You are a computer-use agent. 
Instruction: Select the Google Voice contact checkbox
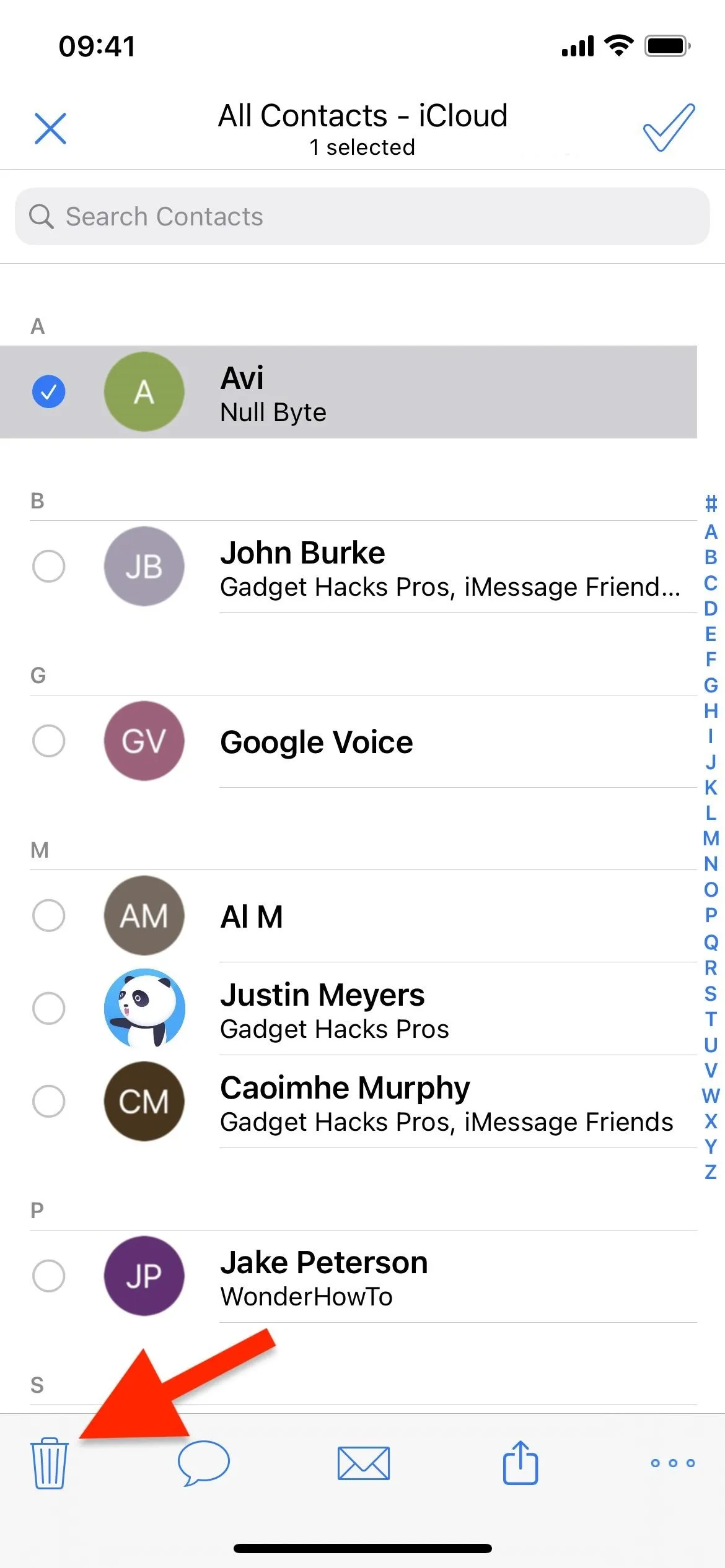pyautogui.click(x=49, y=741)
